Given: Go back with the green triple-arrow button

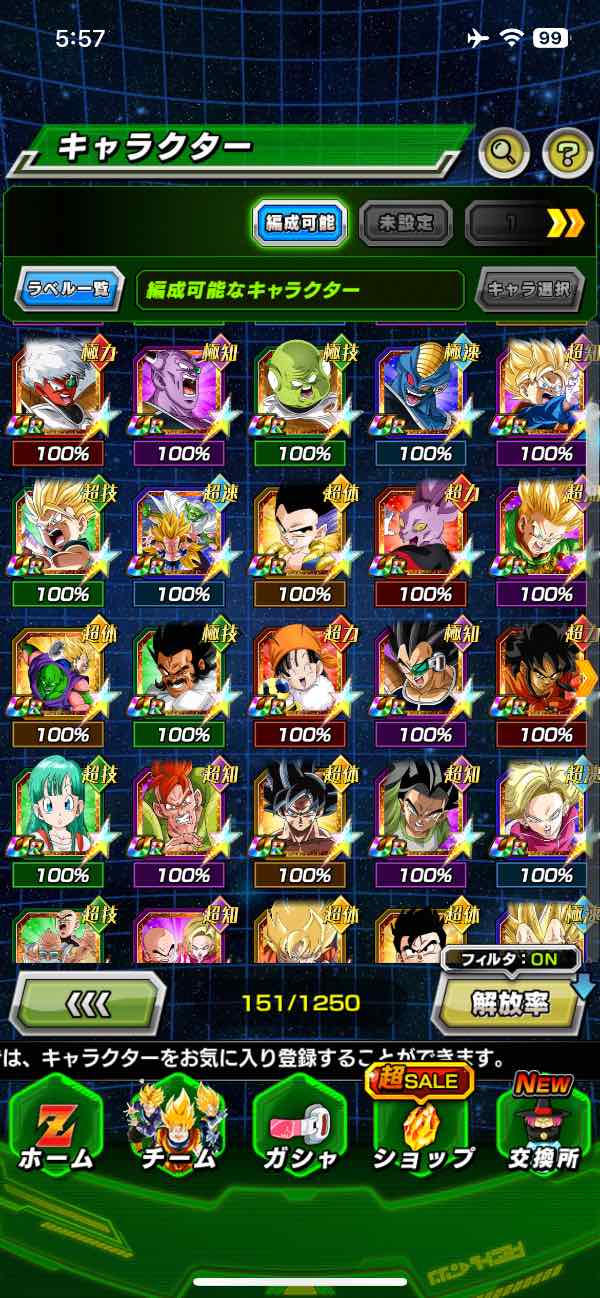Looking at the screenshot, I should click(87, 1003).
